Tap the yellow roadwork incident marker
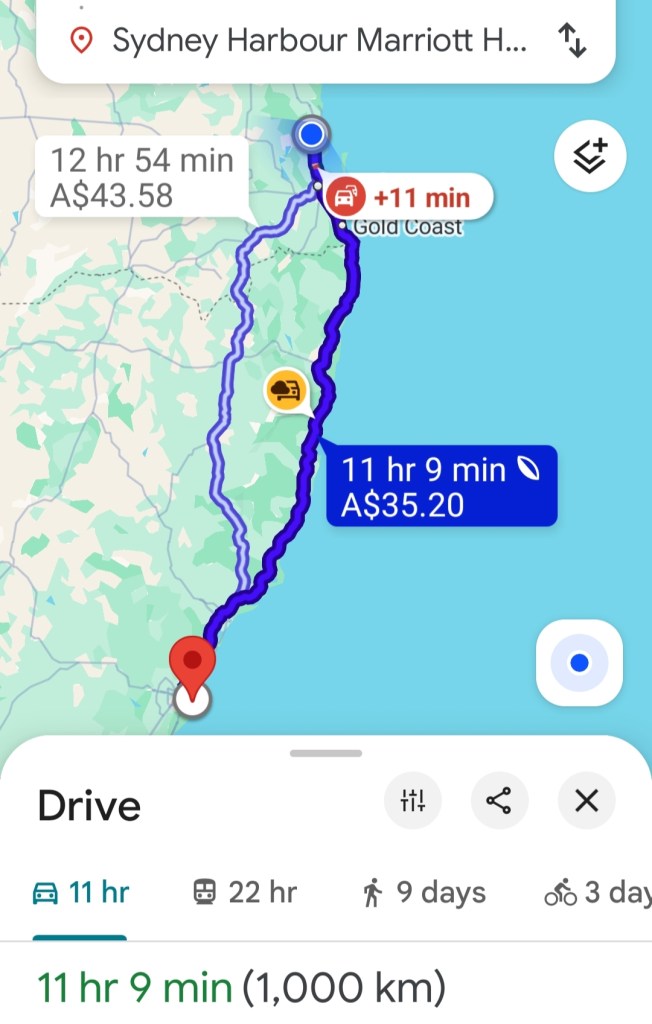The image size is (652, 1024). [285, 390]
